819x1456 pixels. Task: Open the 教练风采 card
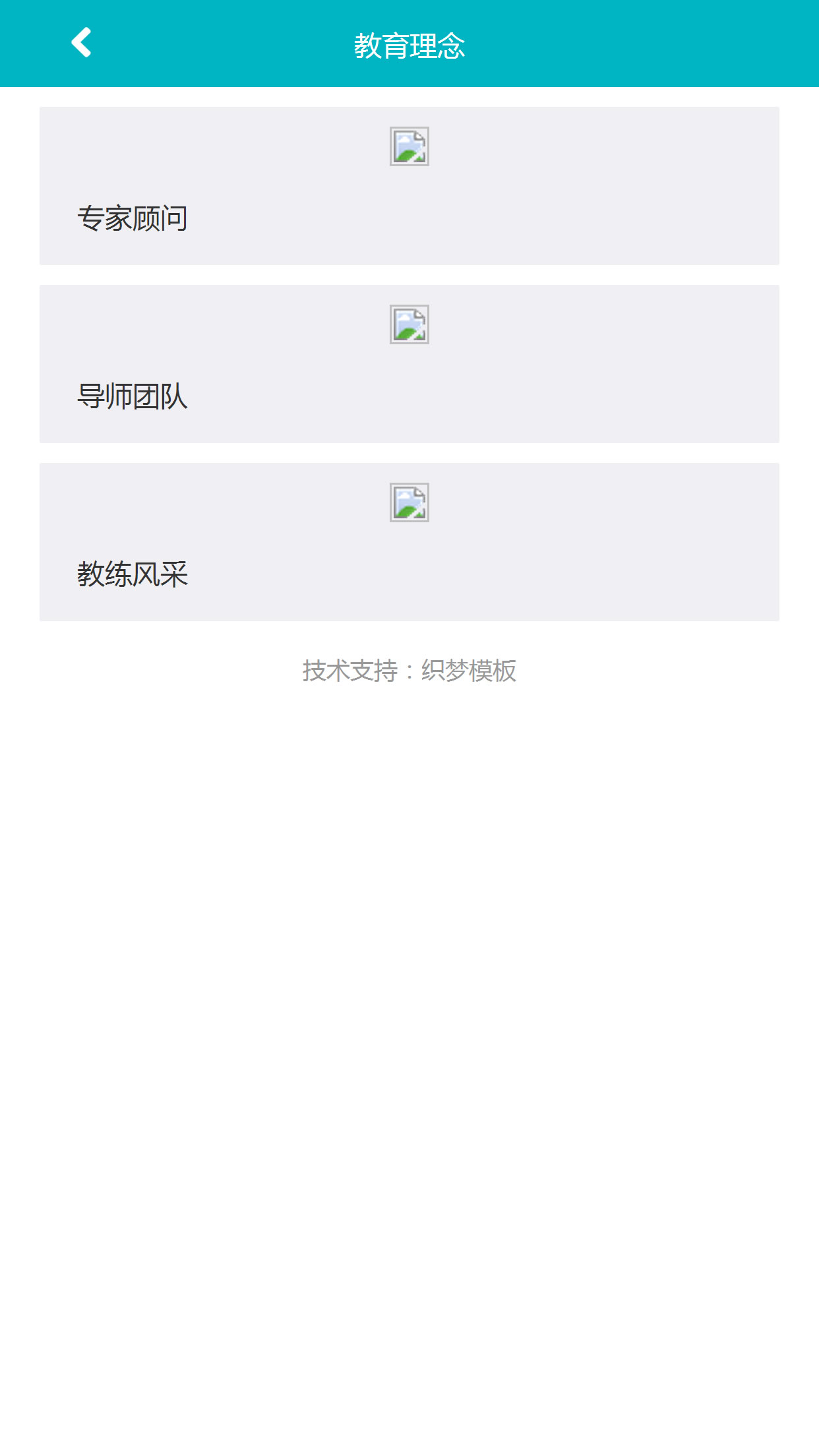(x=409, y=542)
